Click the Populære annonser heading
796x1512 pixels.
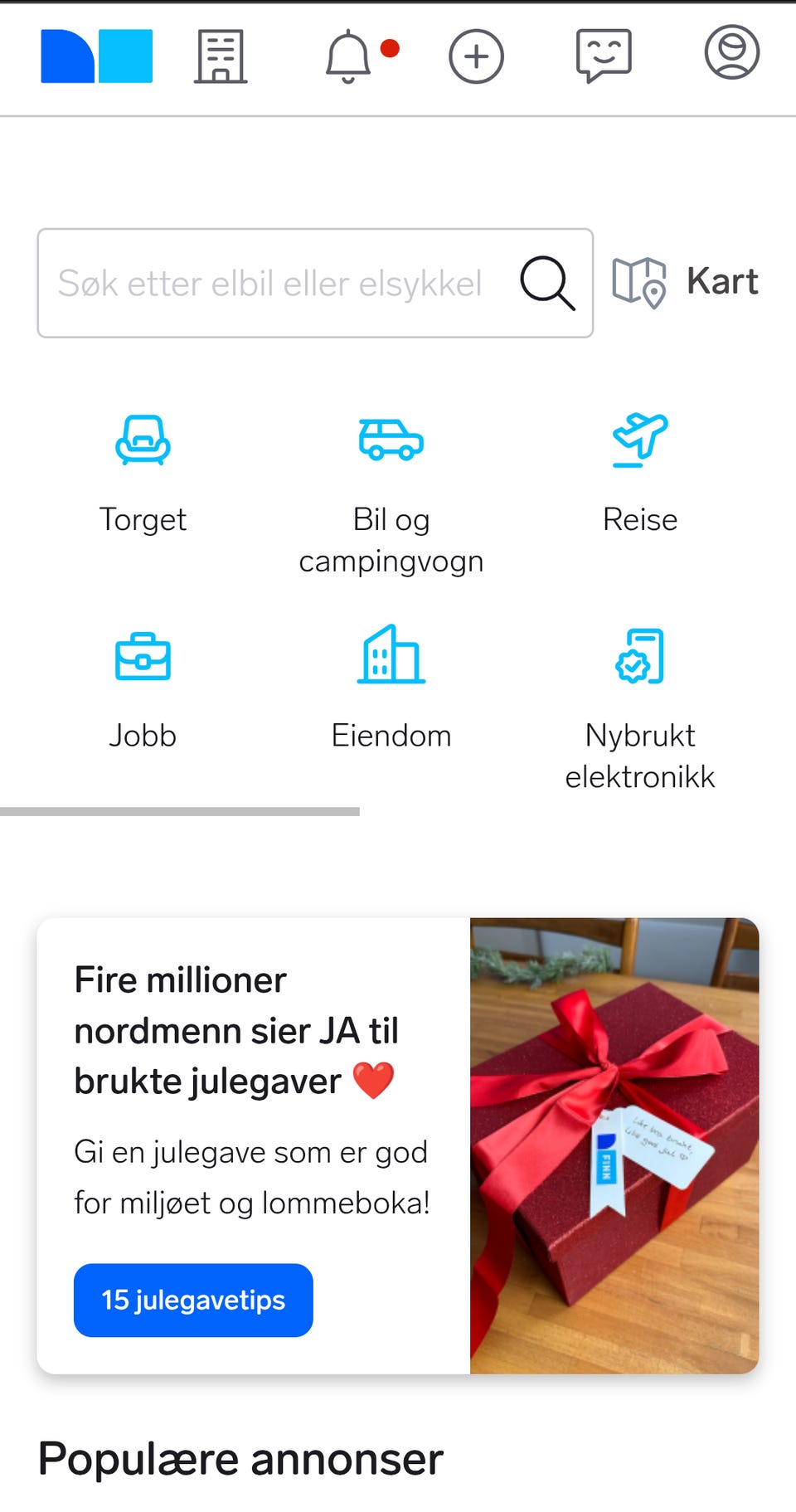click(x=242, y=1458)
